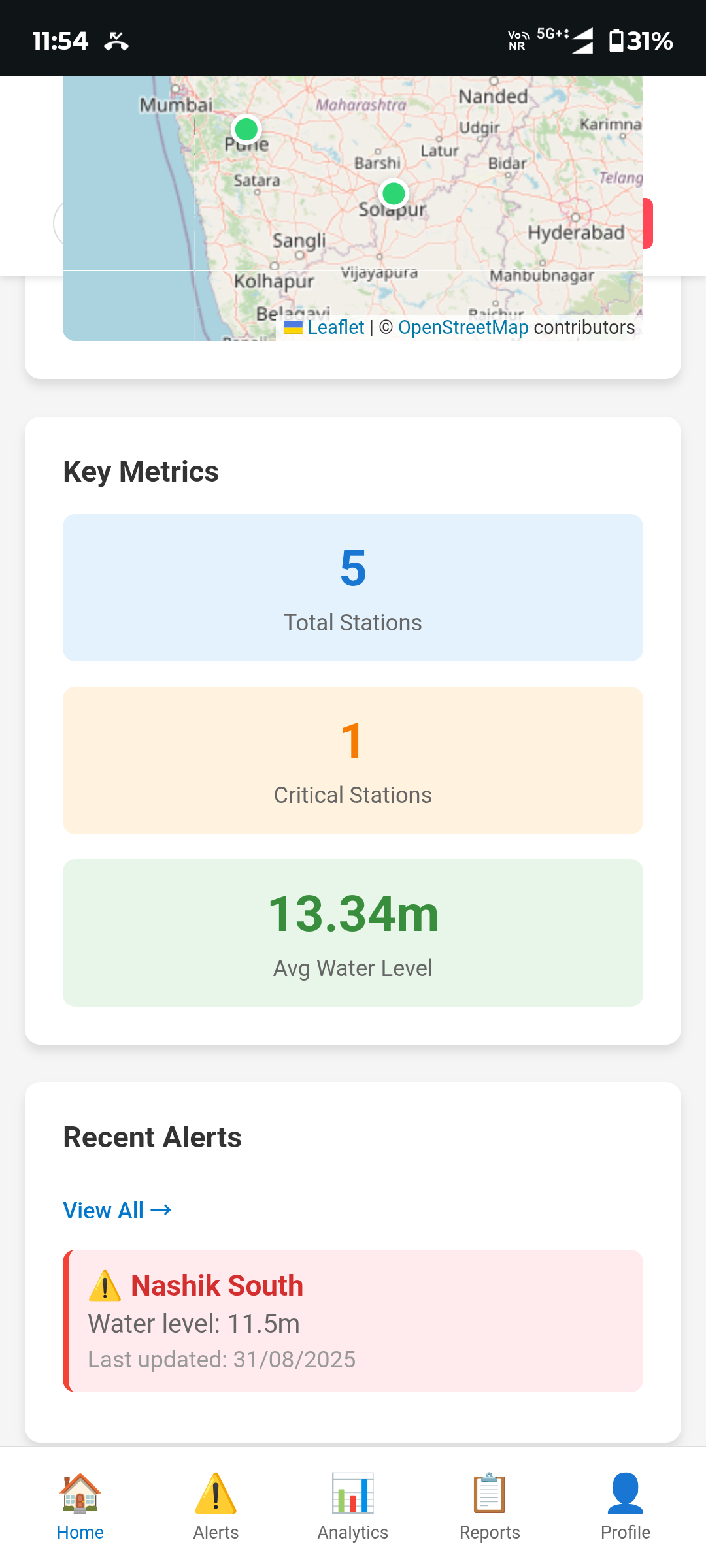Open the Nashik South alert card
This screenshot has width=706, height=1568.
point(353,1321)
